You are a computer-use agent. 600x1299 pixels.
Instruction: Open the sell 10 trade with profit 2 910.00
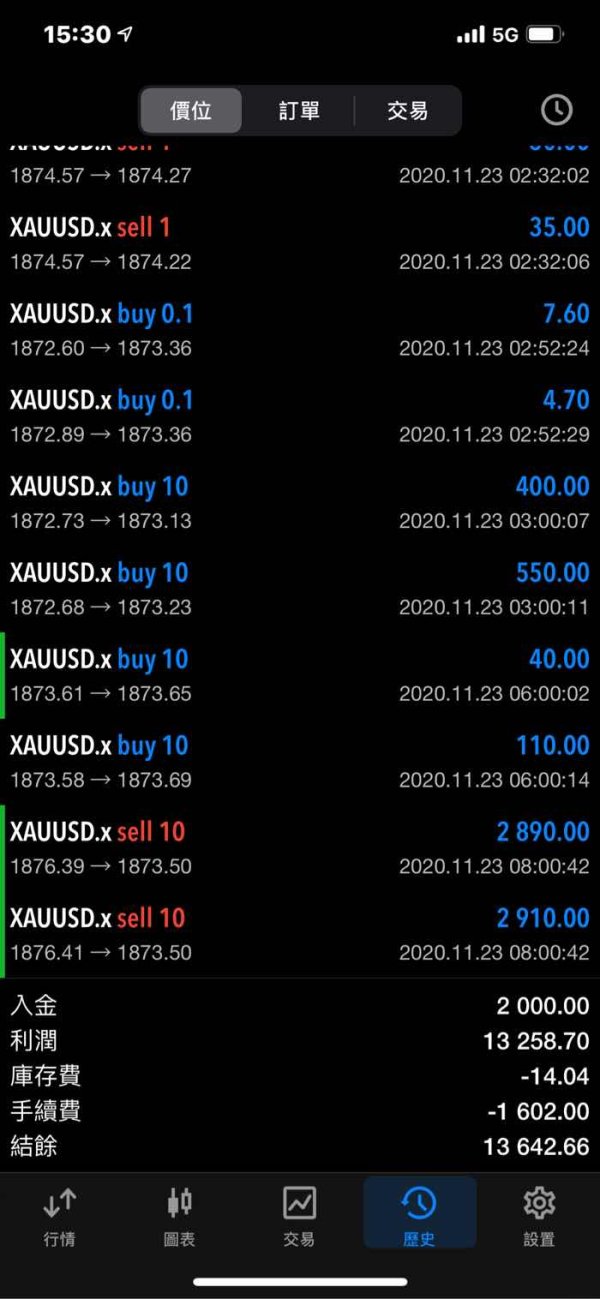click(x=300, y=934)
